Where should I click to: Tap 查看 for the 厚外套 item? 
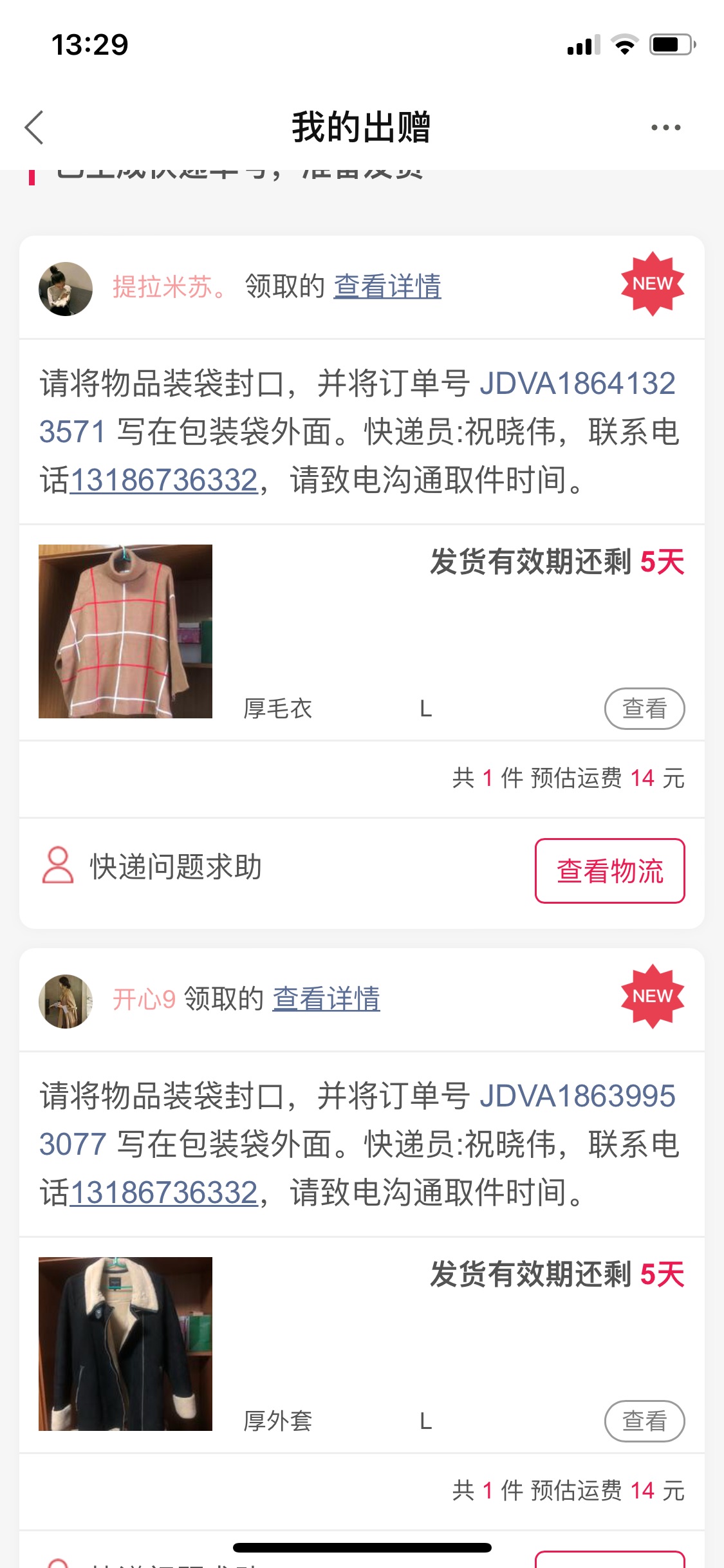(644, 1421)
